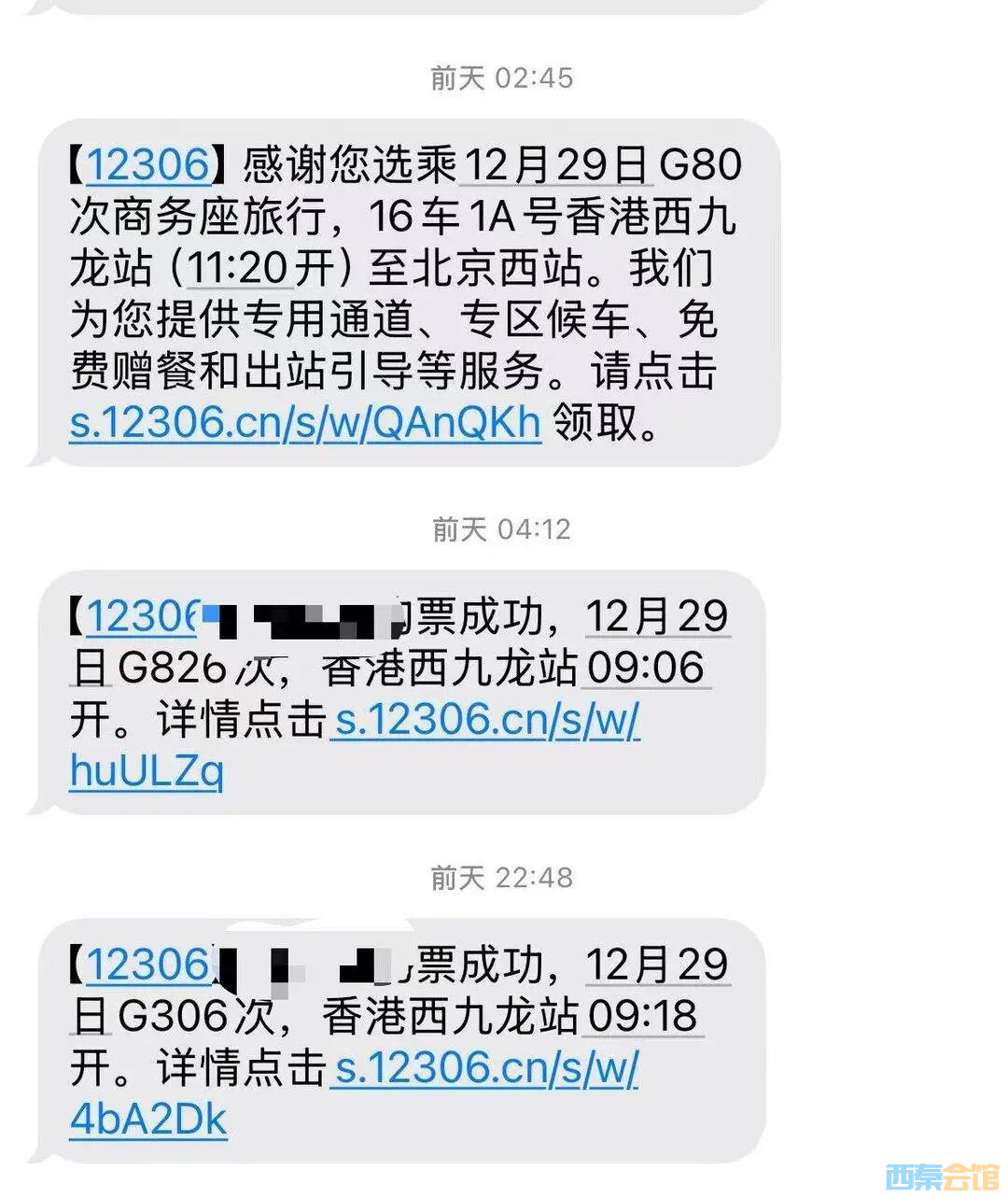The image size is (1008, 1198).
Task: Tap the timestamp 前天 02:45
Action: (504, 79)
